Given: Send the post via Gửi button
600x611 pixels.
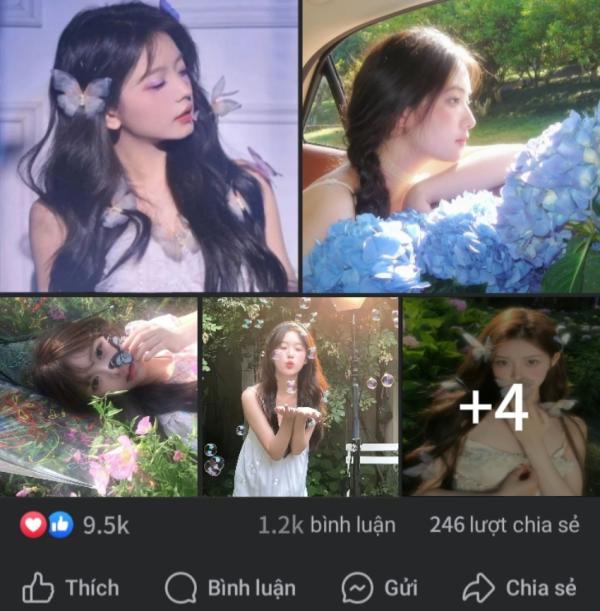Looking at the screenshot, I should [x=379, y=587].
